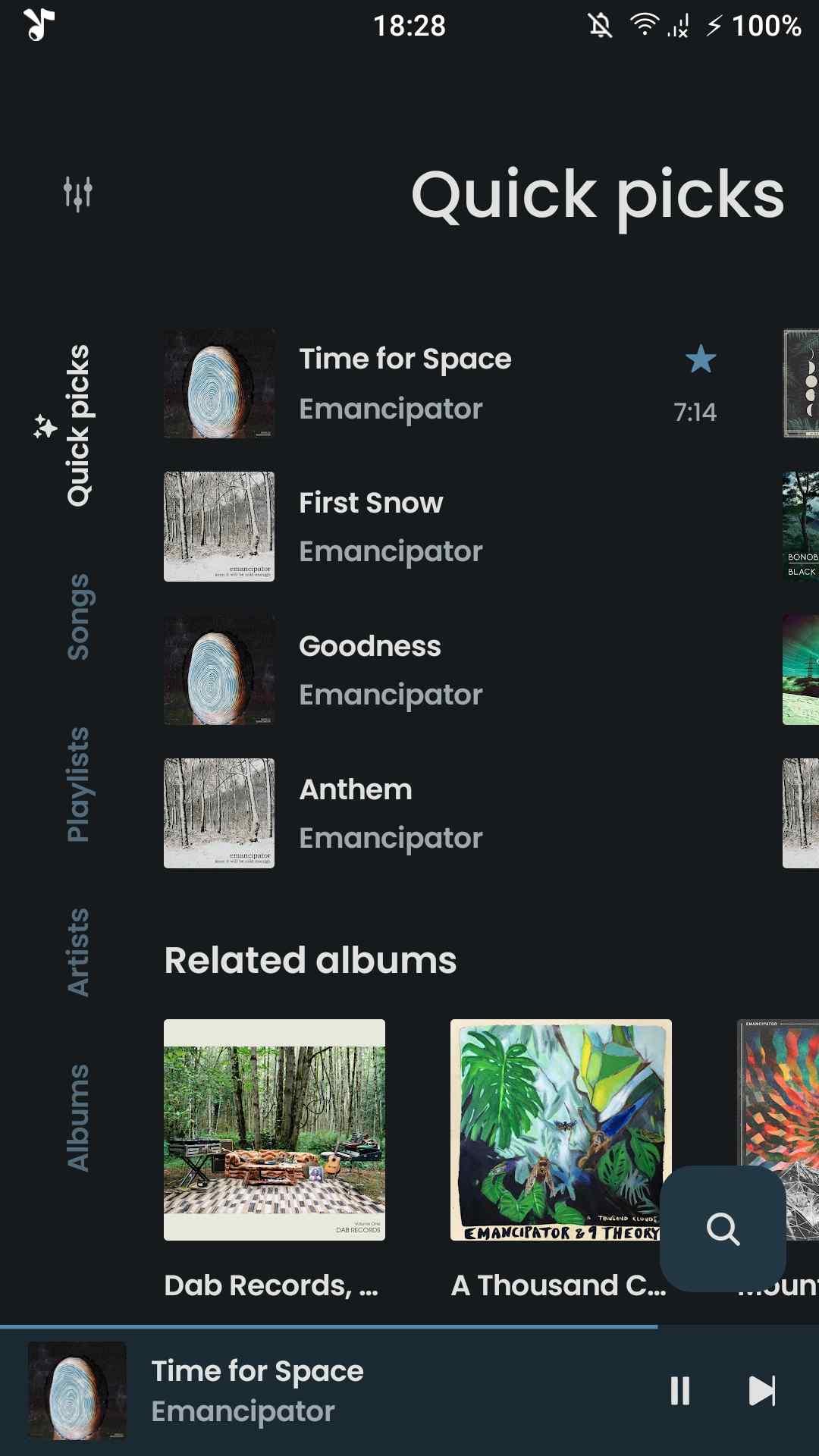The width and height of the screenshot is (819, 1456).
Task: Switch to the Songs tab
Action: [77, 617]
